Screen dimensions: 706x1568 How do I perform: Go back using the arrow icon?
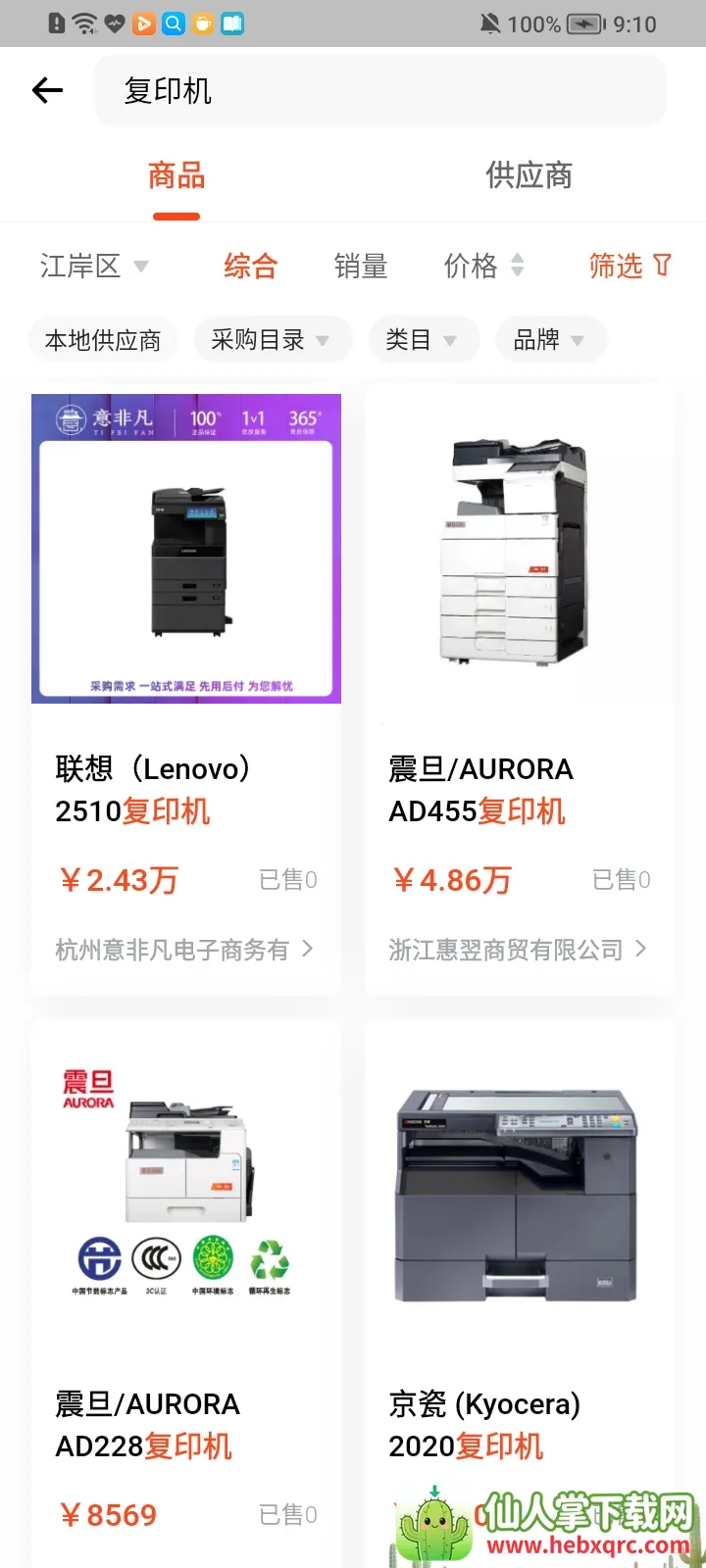pos(47,91)
